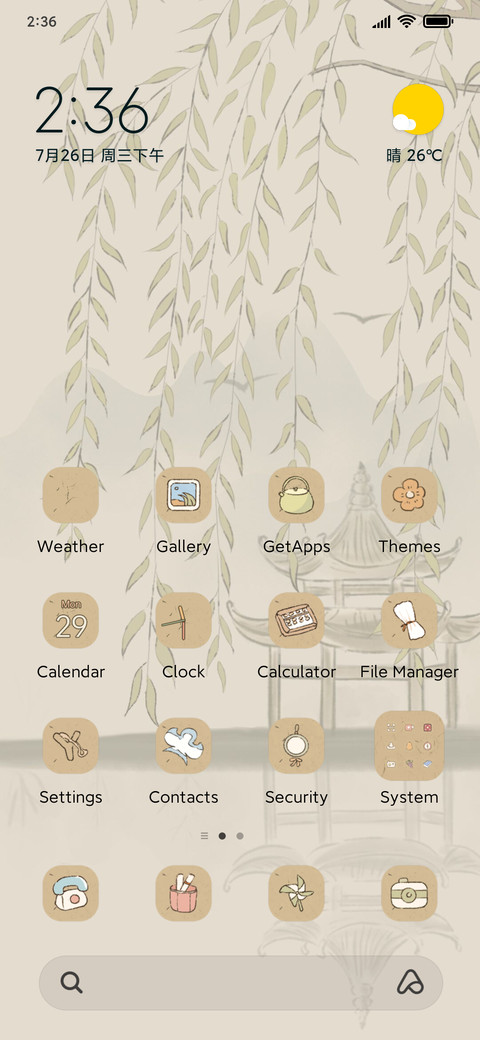Image resolution: width=480 pixels, height=1040 pixels.
Task: Tap the assistant icon in search bar
Action: tap(410, 983)
